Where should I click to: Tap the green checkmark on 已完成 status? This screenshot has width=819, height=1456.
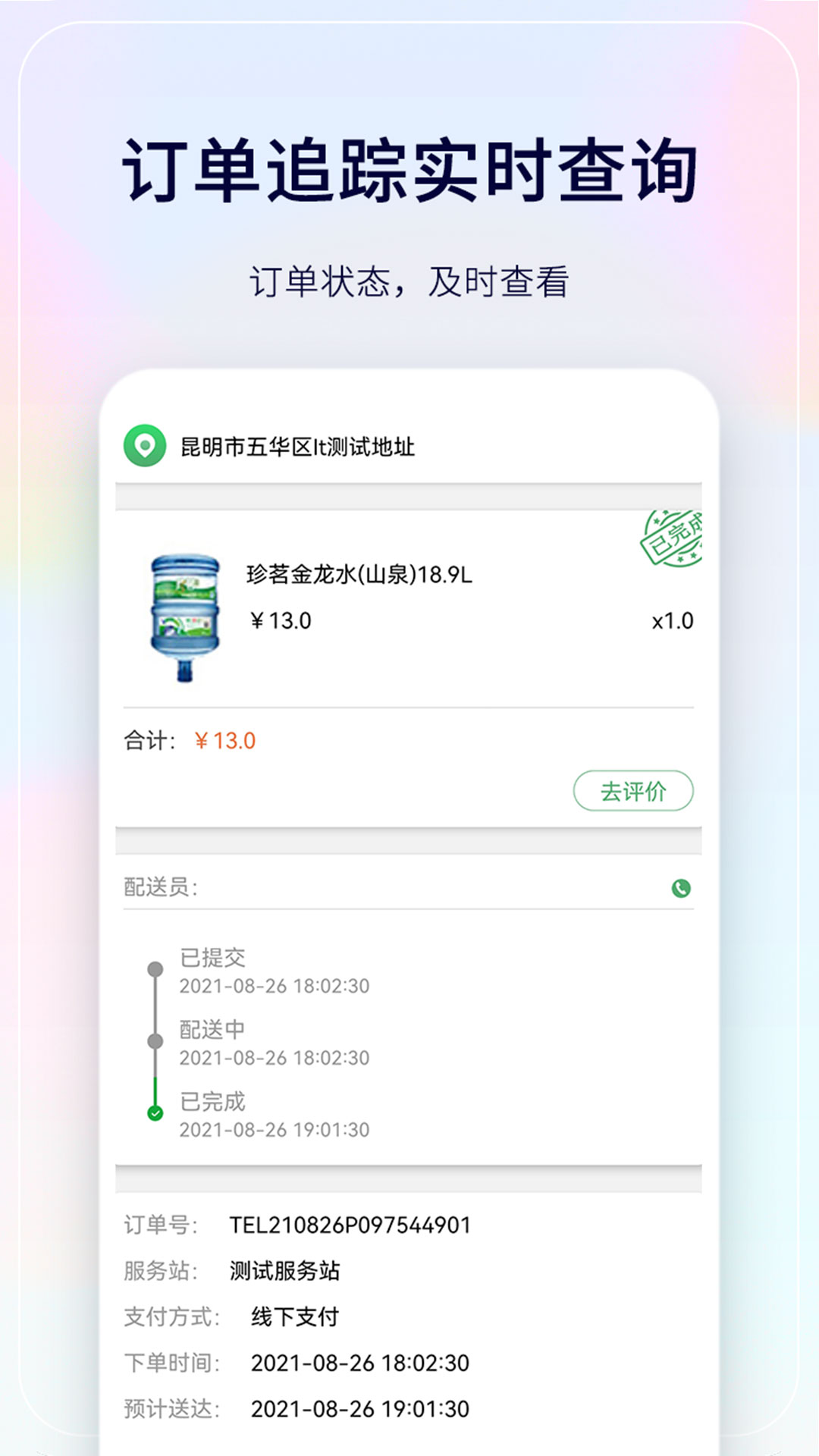pyautogui.click(x=157, y=1112)
